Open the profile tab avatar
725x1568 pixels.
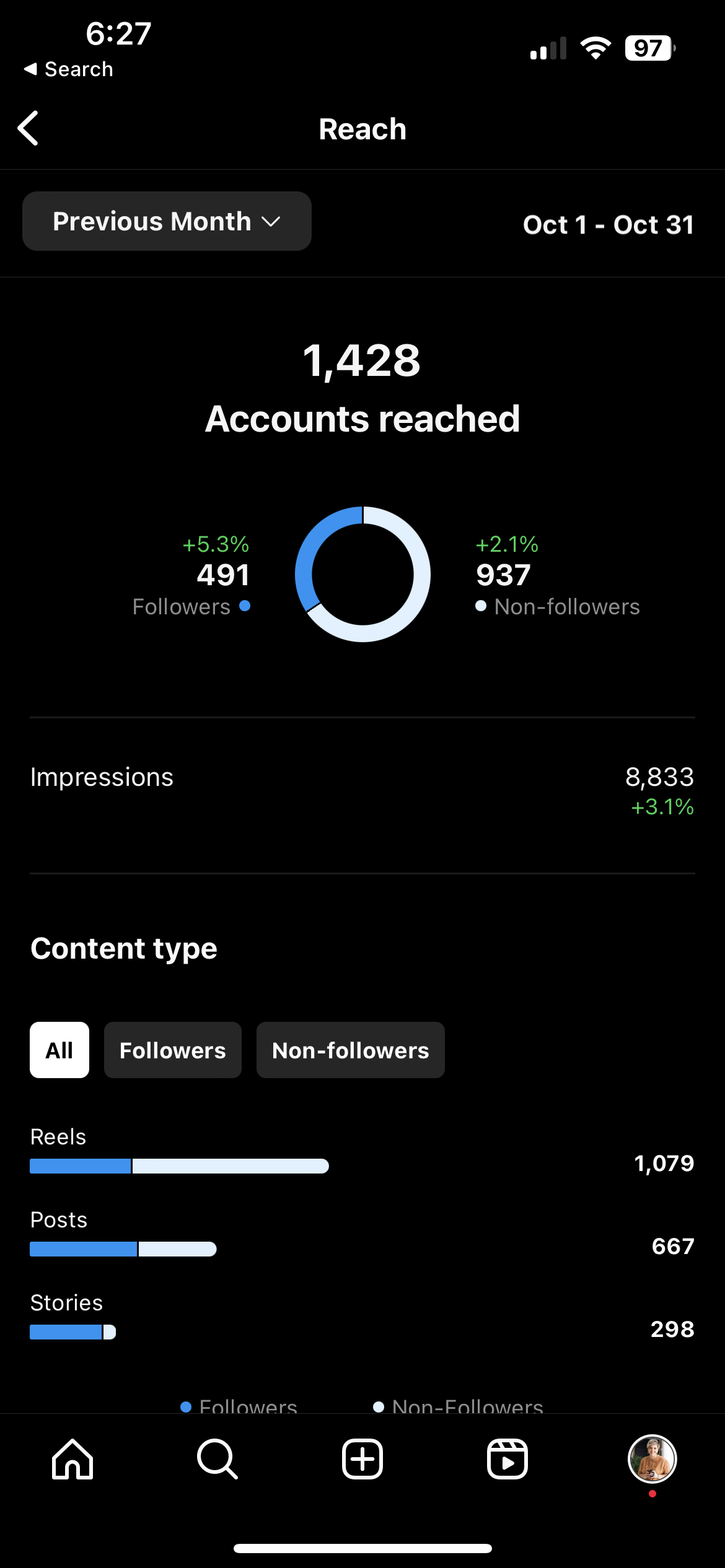[652, 1459]
